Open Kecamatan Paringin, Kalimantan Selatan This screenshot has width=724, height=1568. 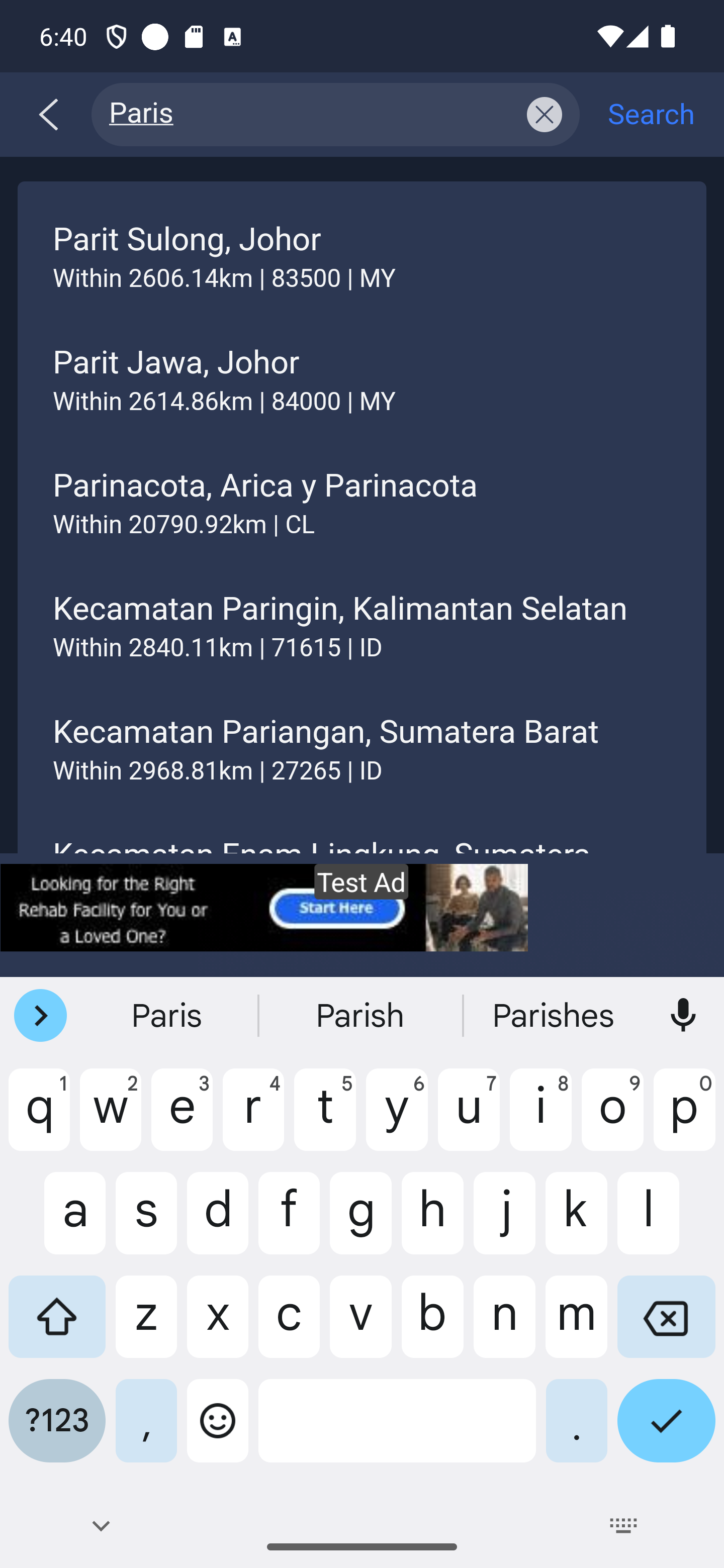pos(361,625)
